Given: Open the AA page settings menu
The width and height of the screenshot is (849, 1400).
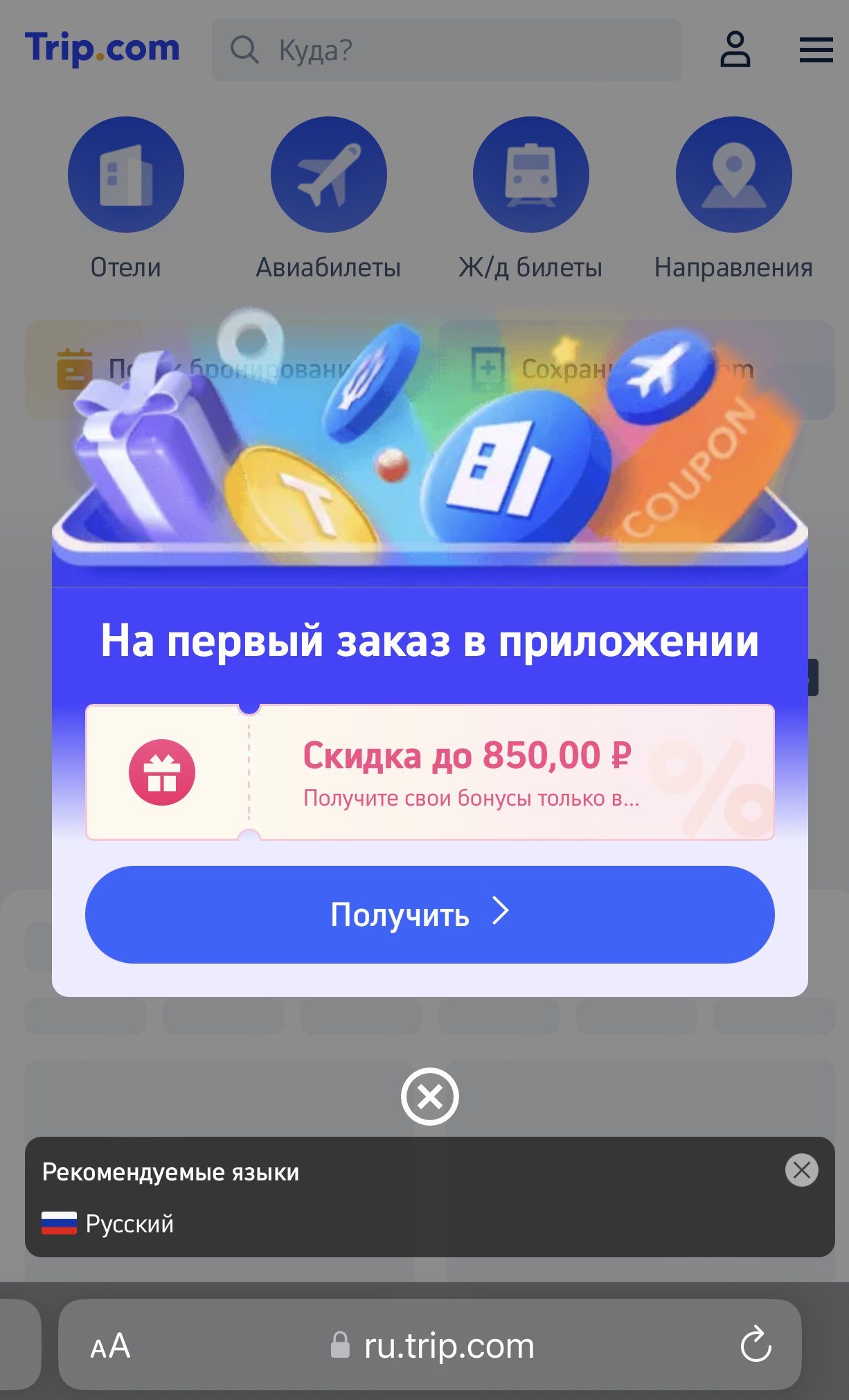Looking at the screenshot, I should 110,1346.
